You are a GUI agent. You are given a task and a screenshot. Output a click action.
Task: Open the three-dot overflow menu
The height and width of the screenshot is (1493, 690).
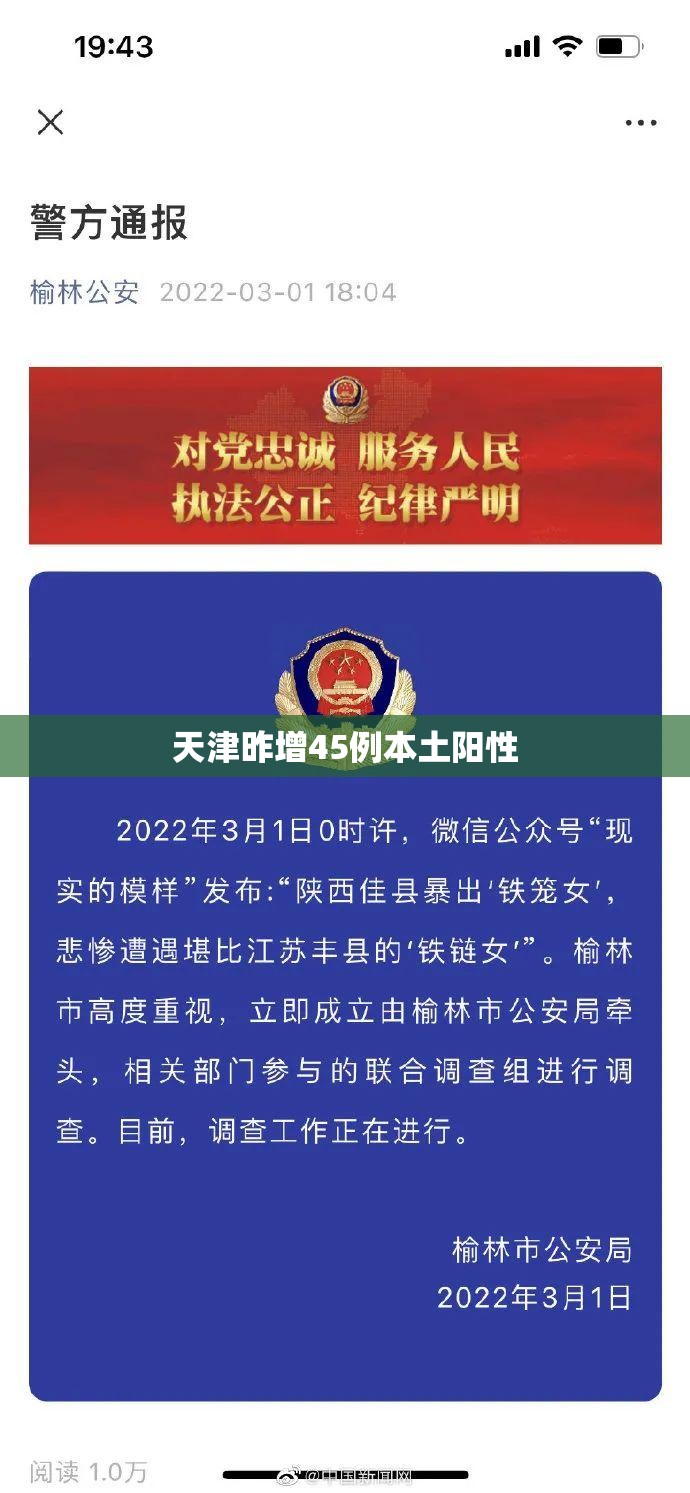click(640, 123)
